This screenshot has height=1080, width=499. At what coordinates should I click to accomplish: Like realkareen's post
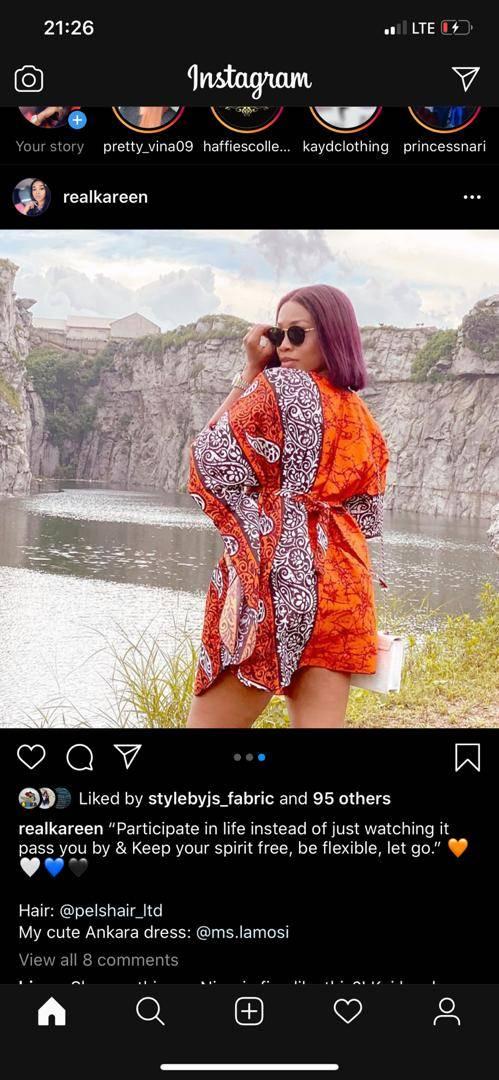point(31,757)
